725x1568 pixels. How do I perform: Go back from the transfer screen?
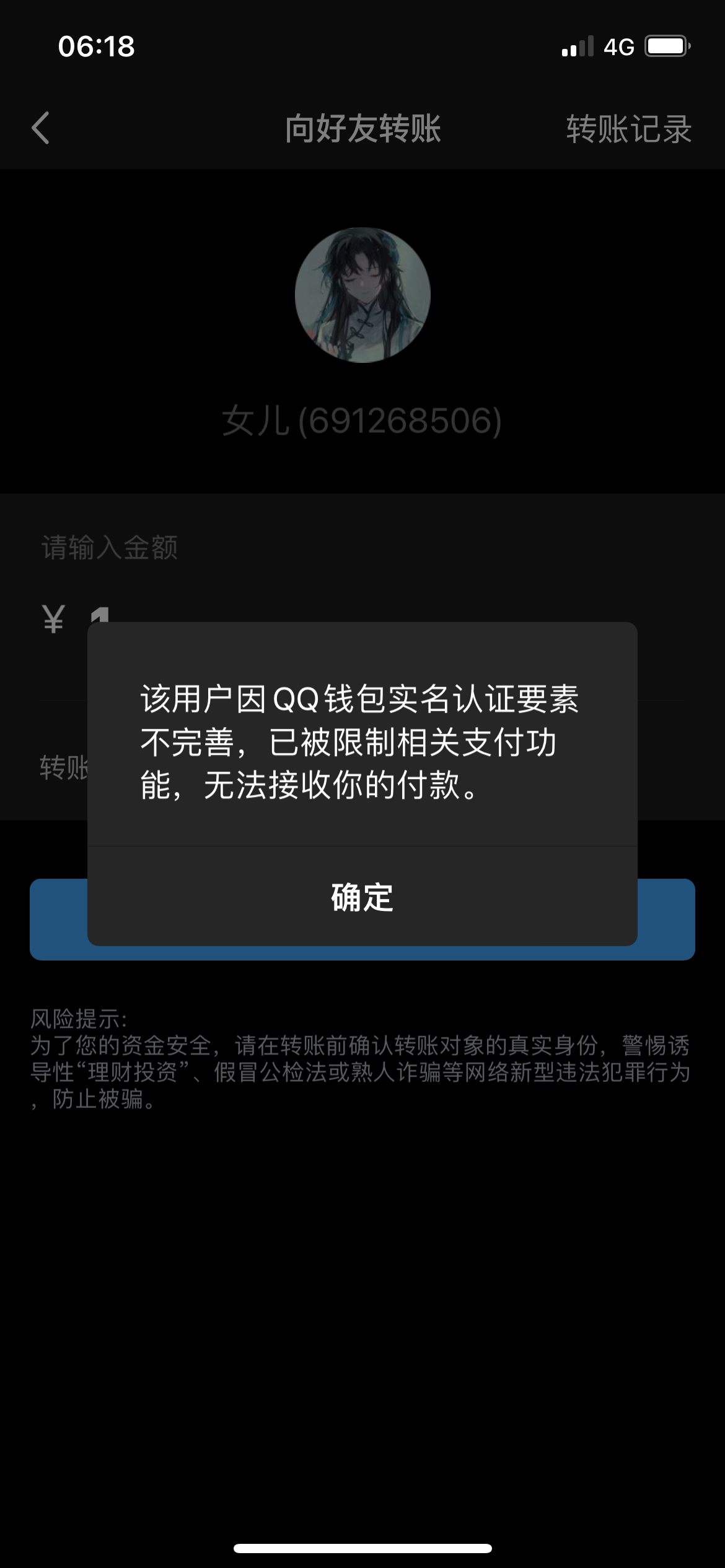click(41, 128)
